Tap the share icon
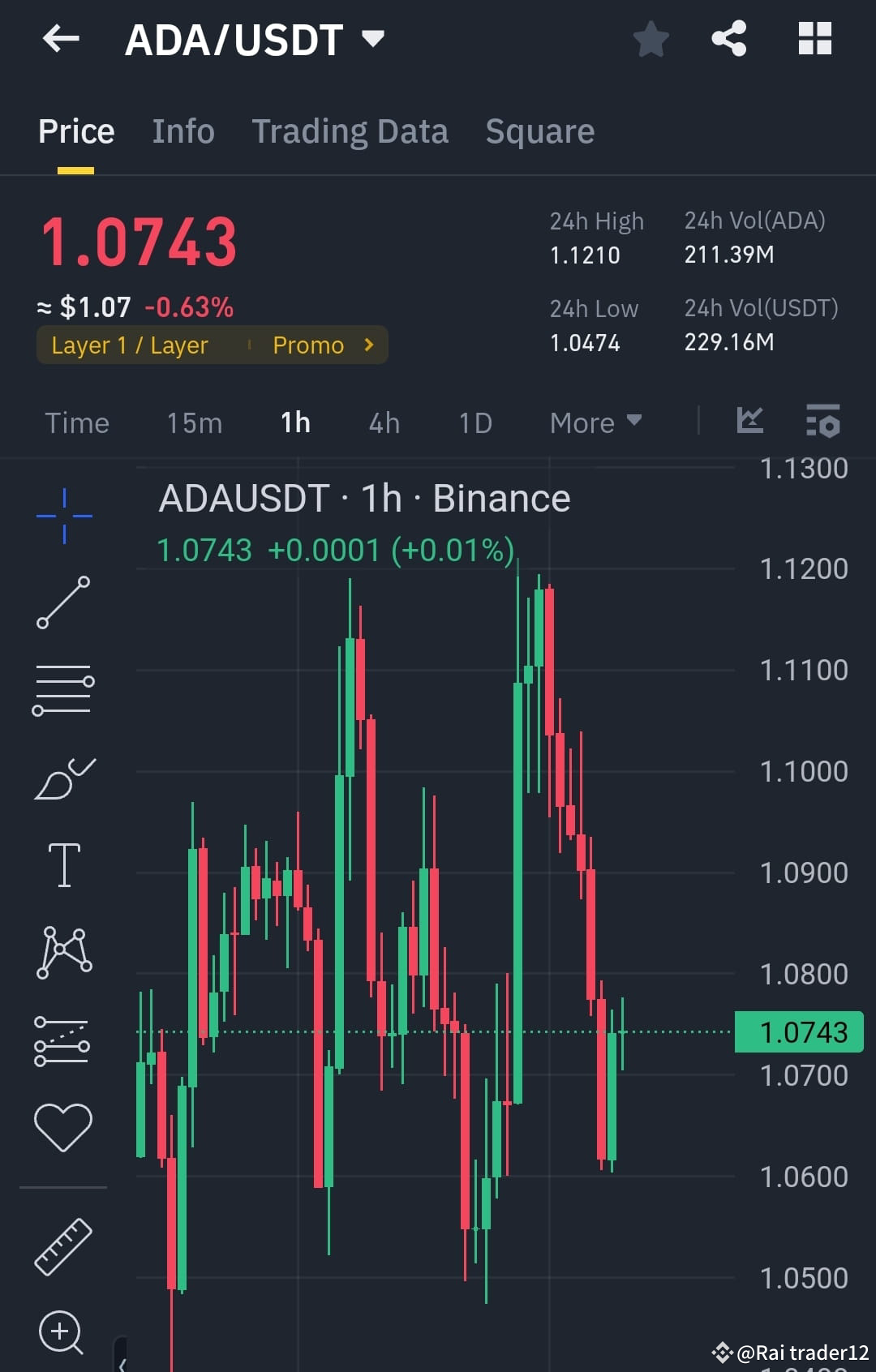This screenshot has width=876, height=1372. point(728,36)
